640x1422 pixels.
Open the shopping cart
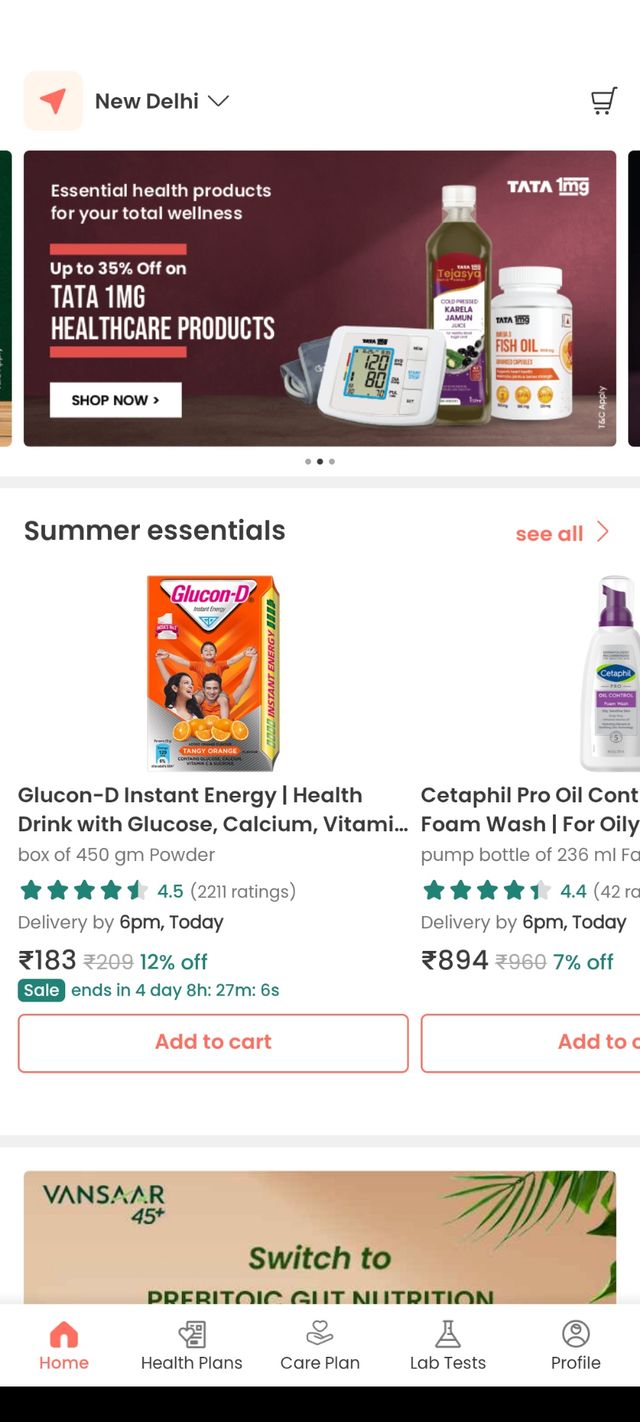click(x=603, y=101)
